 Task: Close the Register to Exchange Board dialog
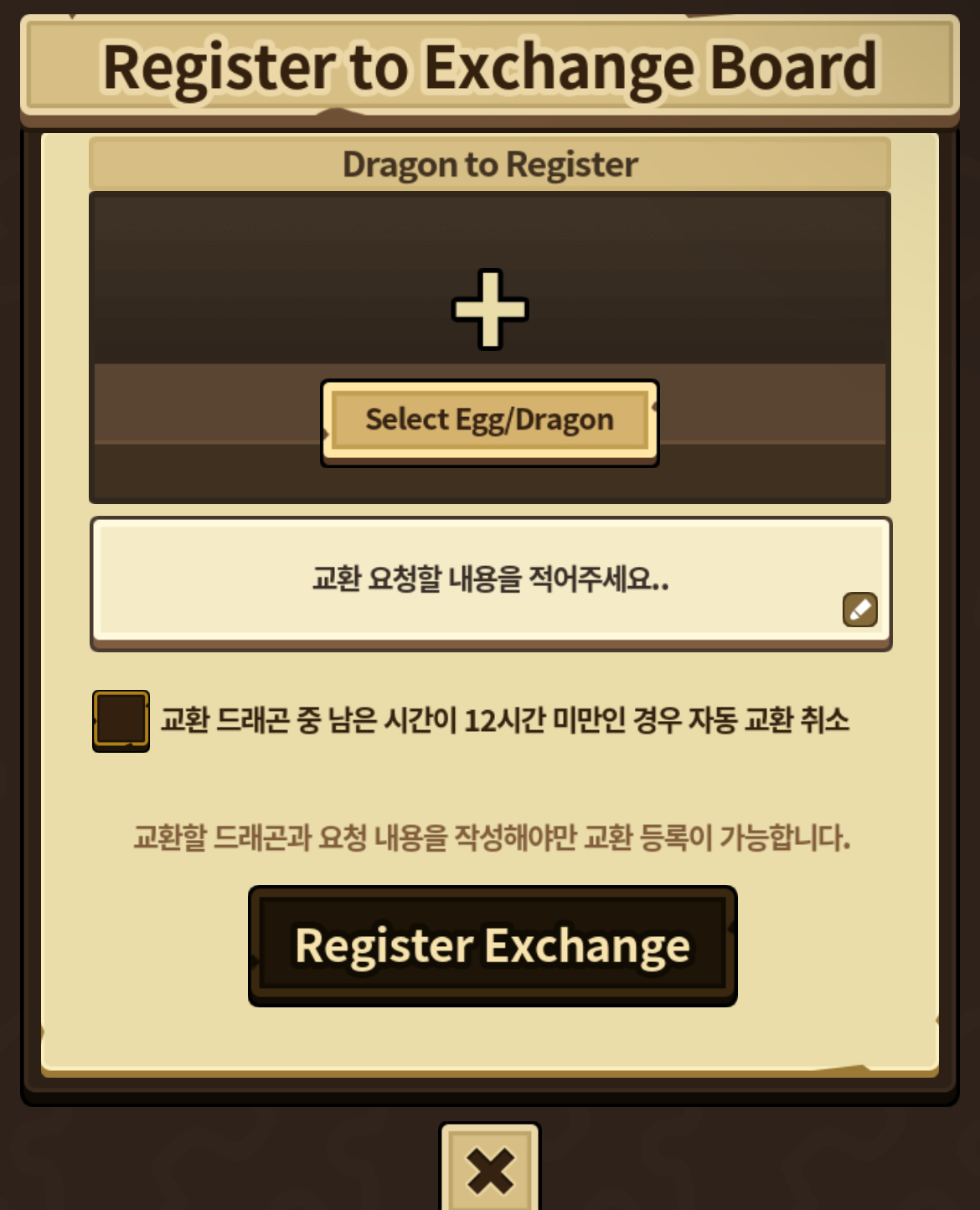pos(490,1169)
